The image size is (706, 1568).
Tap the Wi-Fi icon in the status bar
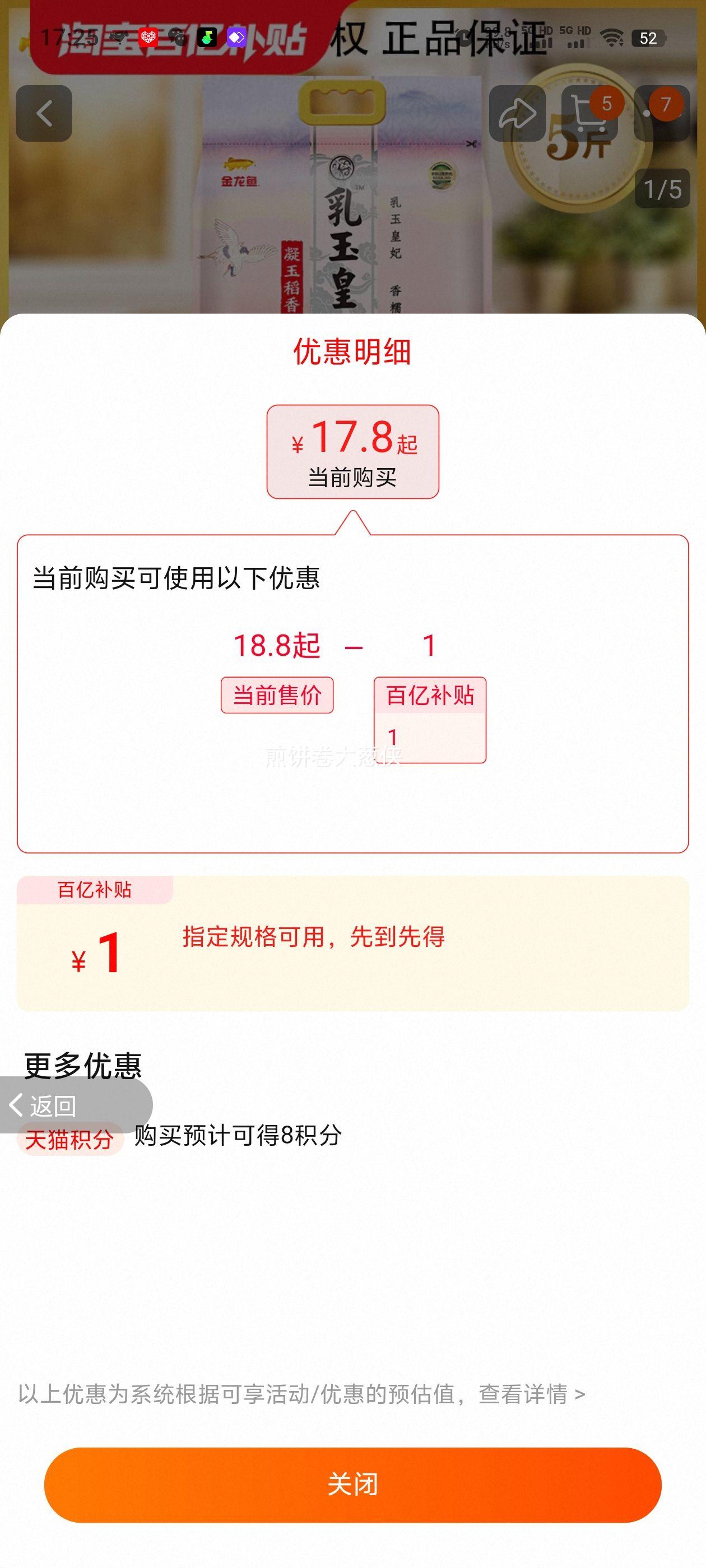click(612, 36)
